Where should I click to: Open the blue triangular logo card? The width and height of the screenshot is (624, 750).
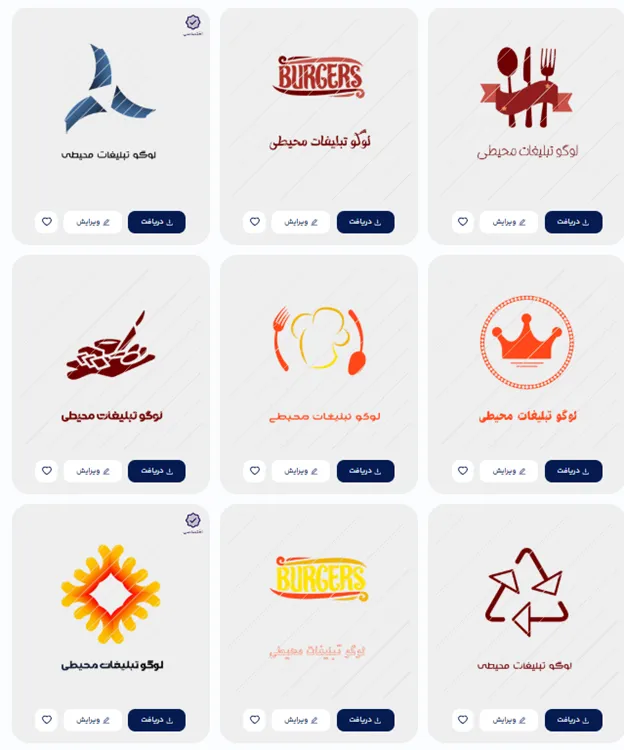coord(110,100)
